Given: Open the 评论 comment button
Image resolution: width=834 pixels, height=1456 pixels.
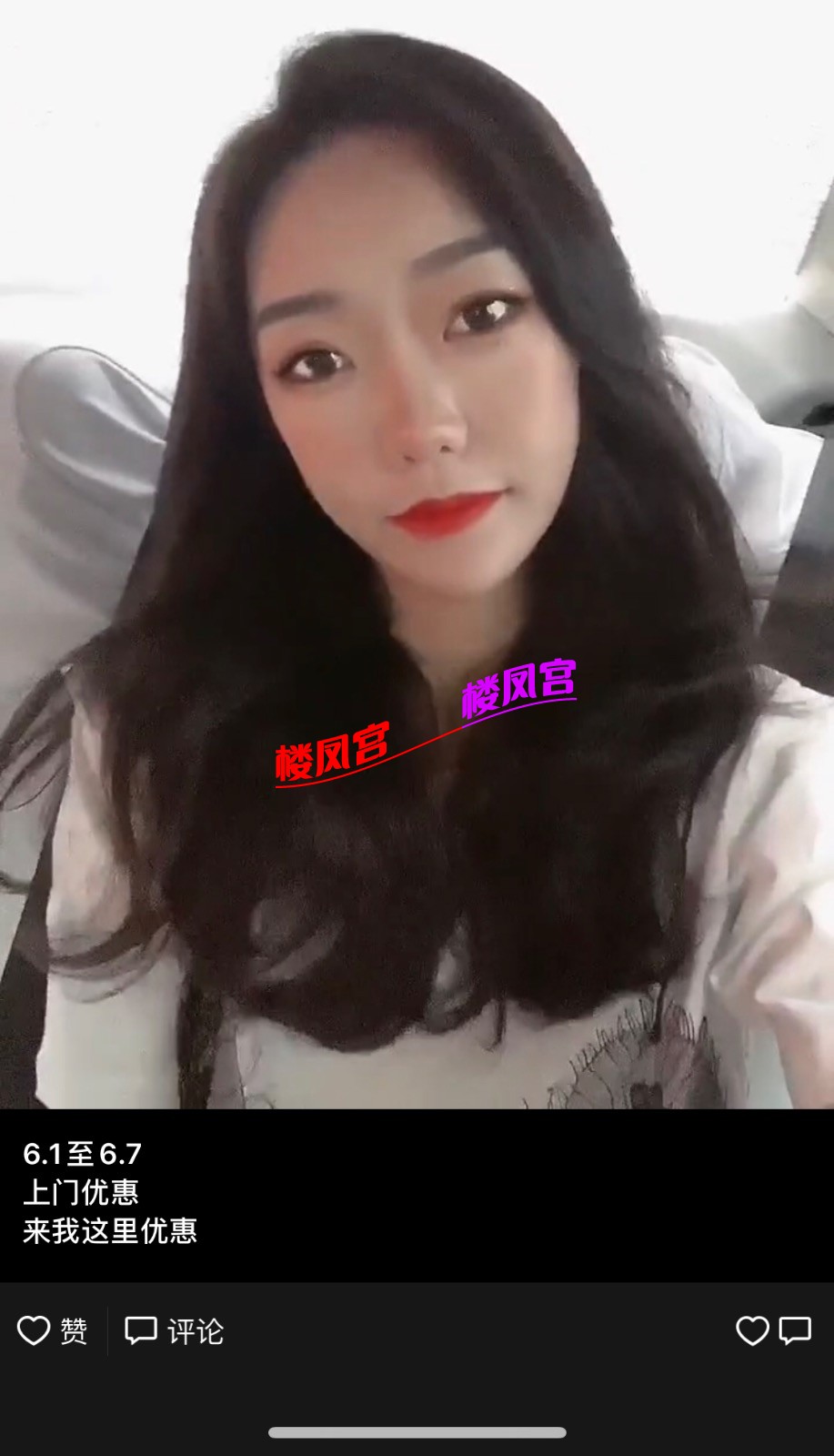Looking at the screenshot, I should point(174,1331).
